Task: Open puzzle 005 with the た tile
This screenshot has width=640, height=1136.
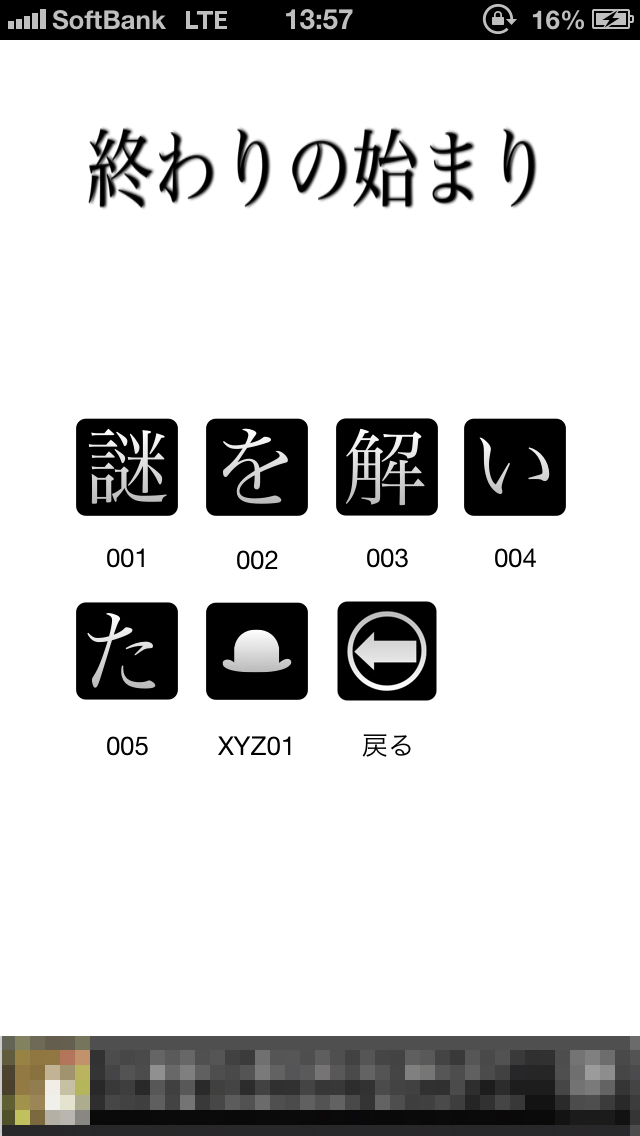Action: [127, 651]
